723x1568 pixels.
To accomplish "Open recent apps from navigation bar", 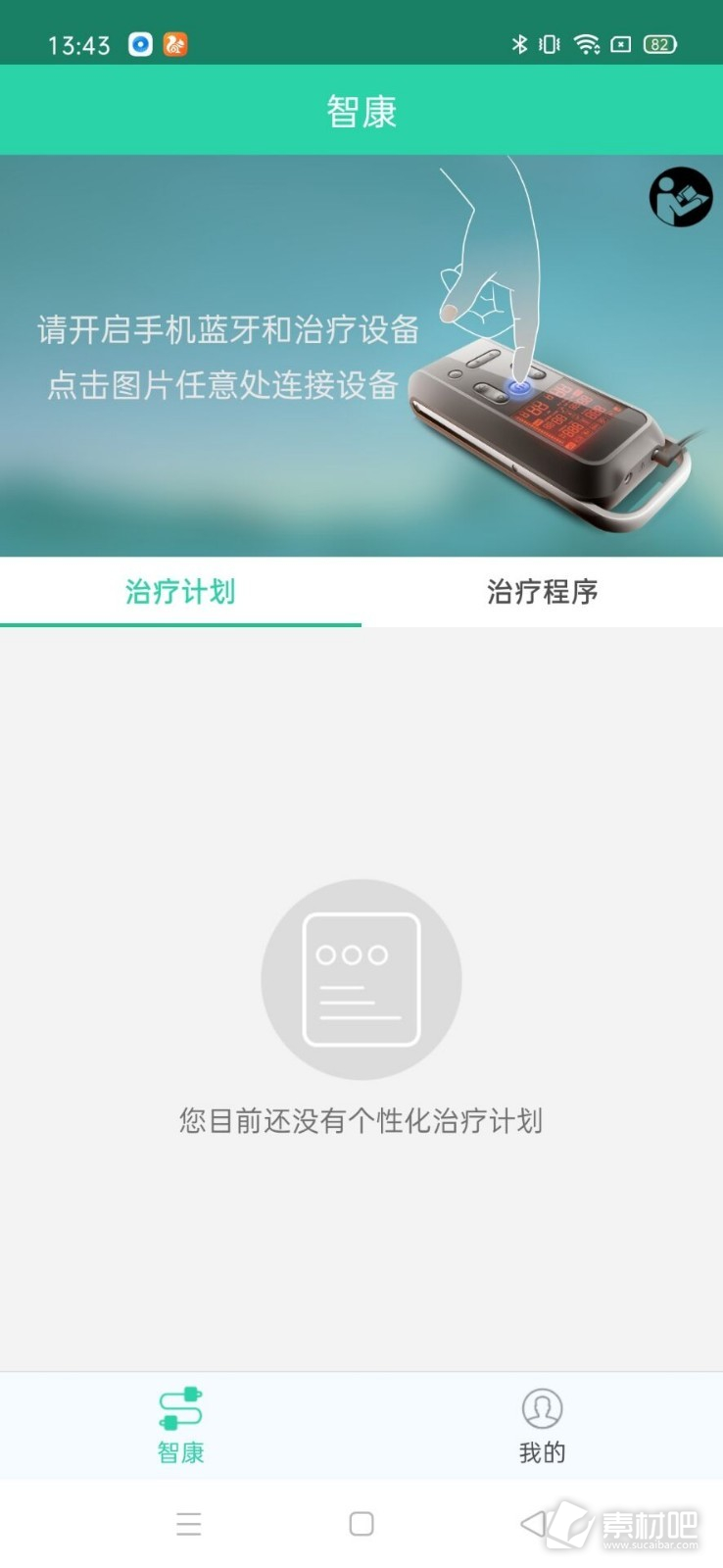I will coord(189,1524).
